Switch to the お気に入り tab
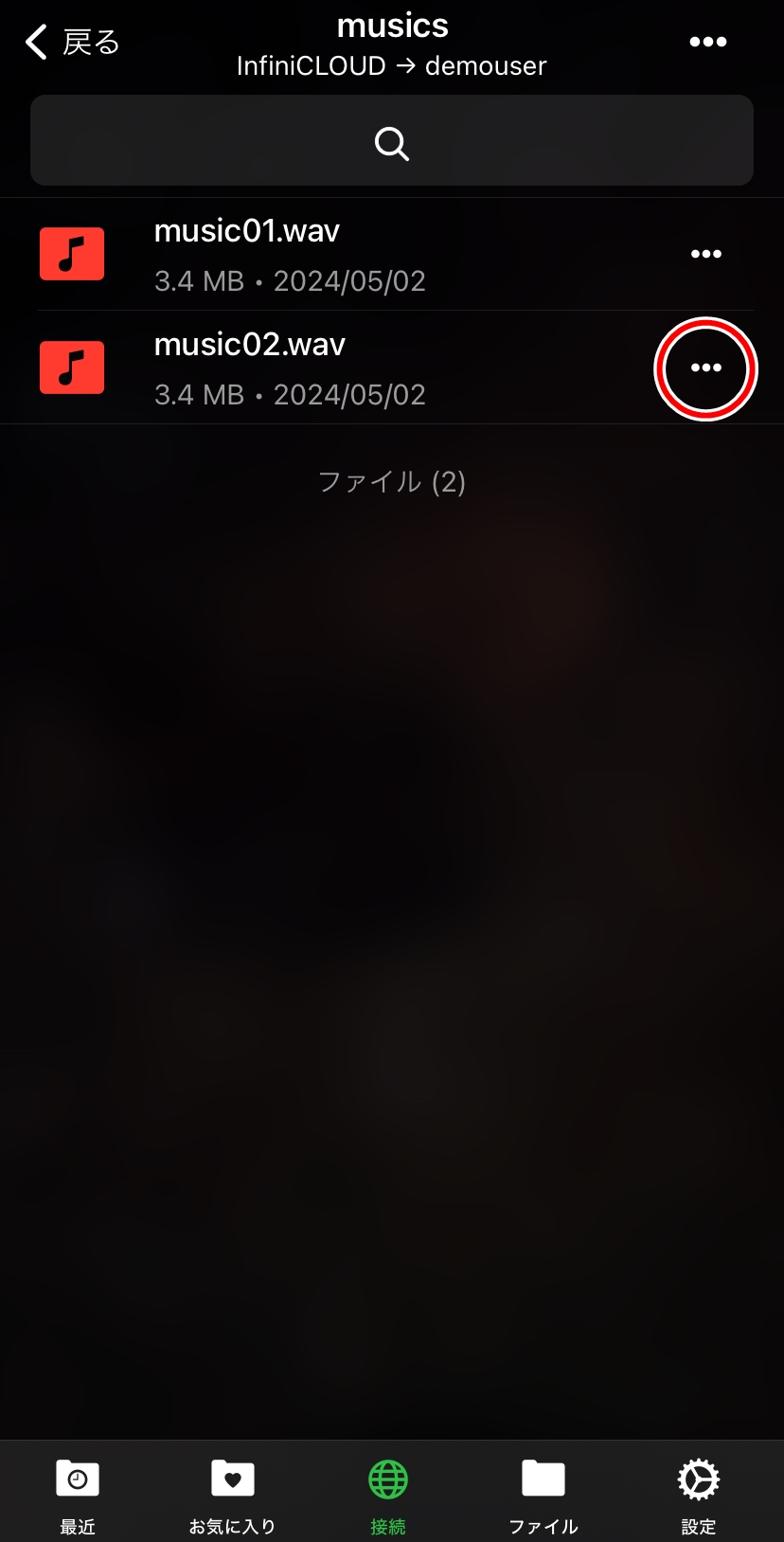This screenshot has width=784, height=1542. pos(232,1494)
